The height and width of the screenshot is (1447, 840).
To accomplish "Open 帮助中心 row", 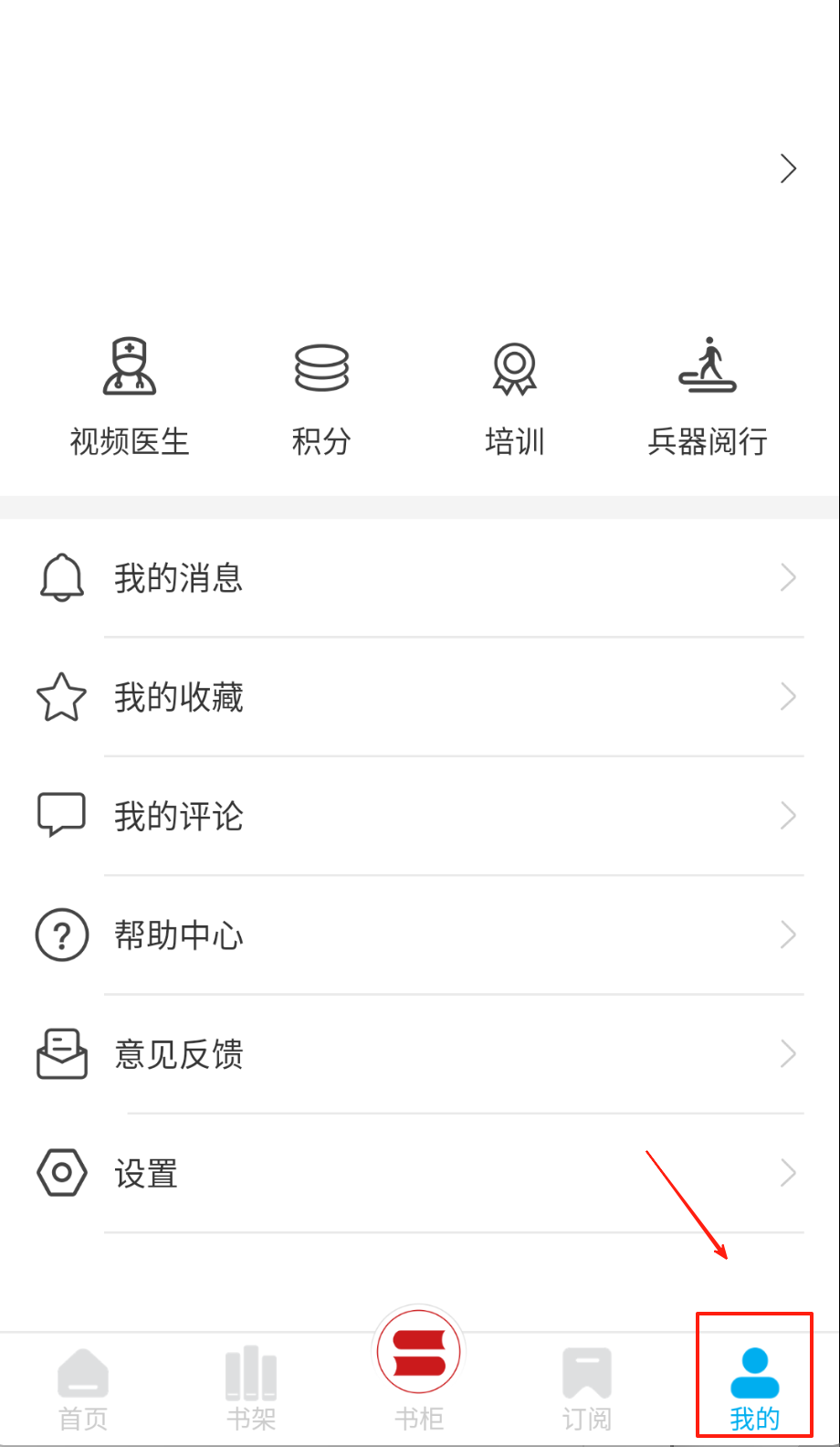I will 420,935.
